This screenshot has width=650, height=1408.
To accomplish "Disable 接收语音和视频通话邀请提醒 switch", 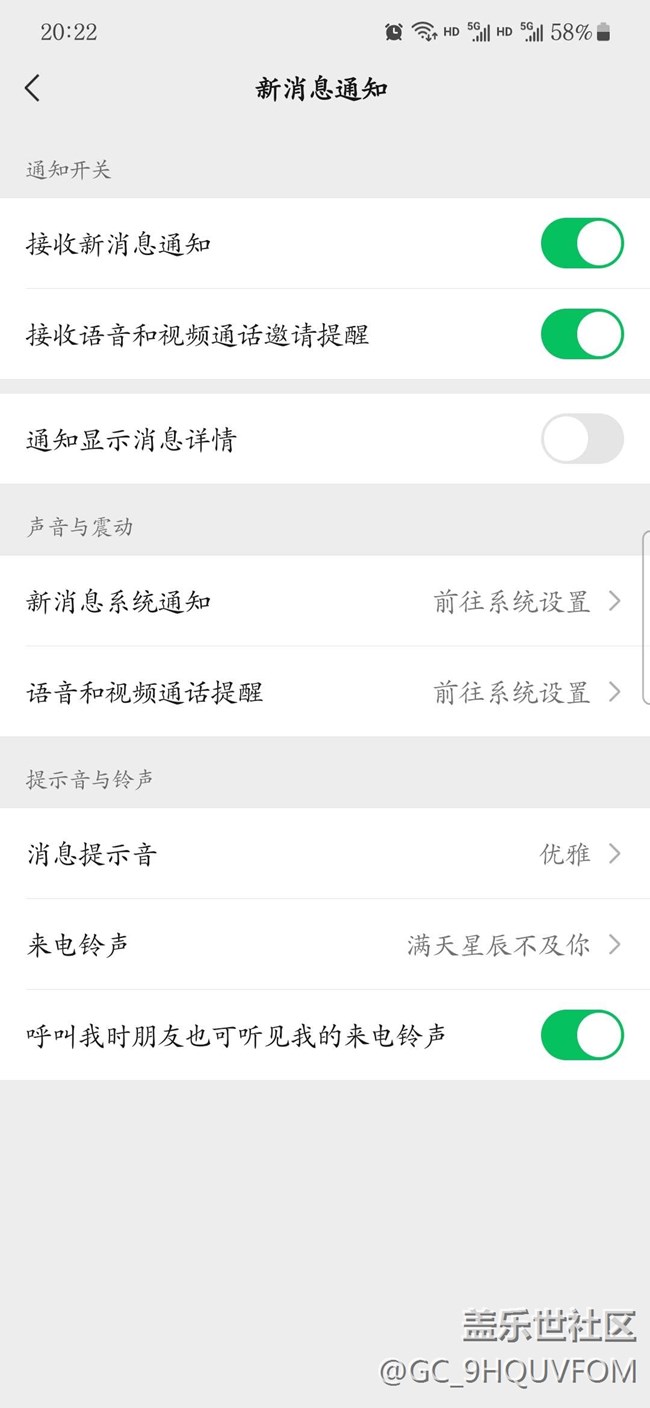I will (582, 334).
